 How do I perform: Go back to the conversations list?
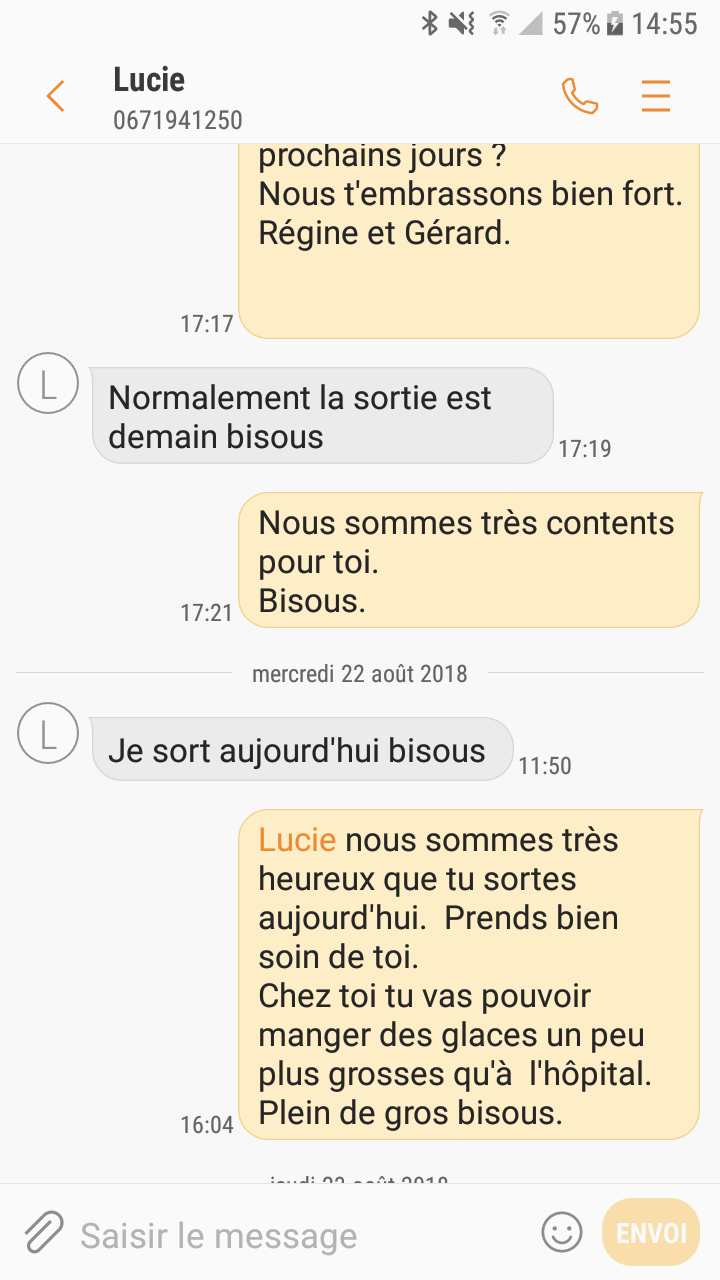click(x=55, y=97)
